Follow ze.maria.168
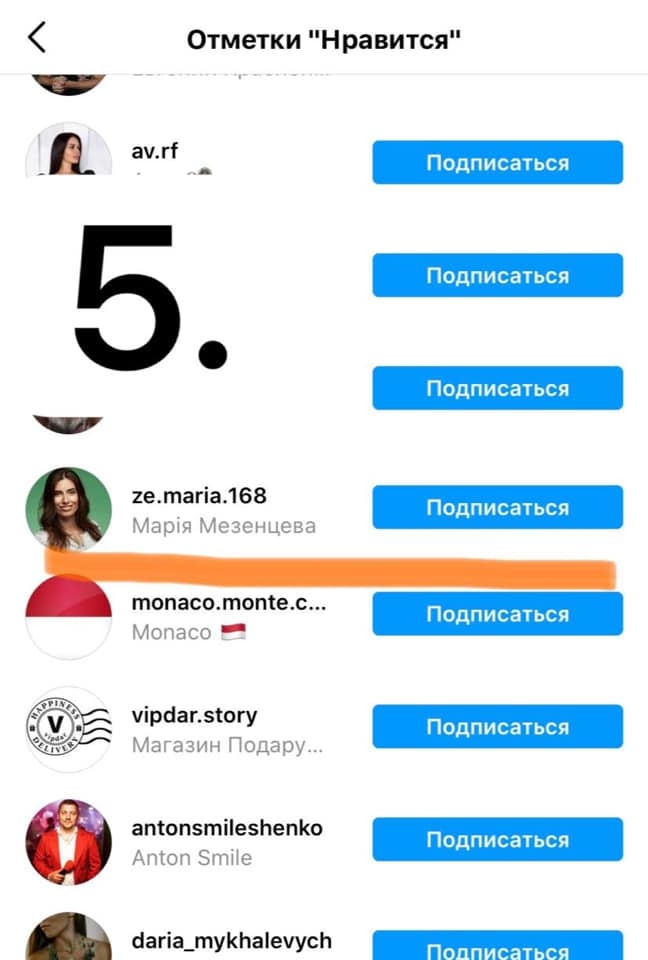This screenshot has height=960, width=648. point(497,507)
